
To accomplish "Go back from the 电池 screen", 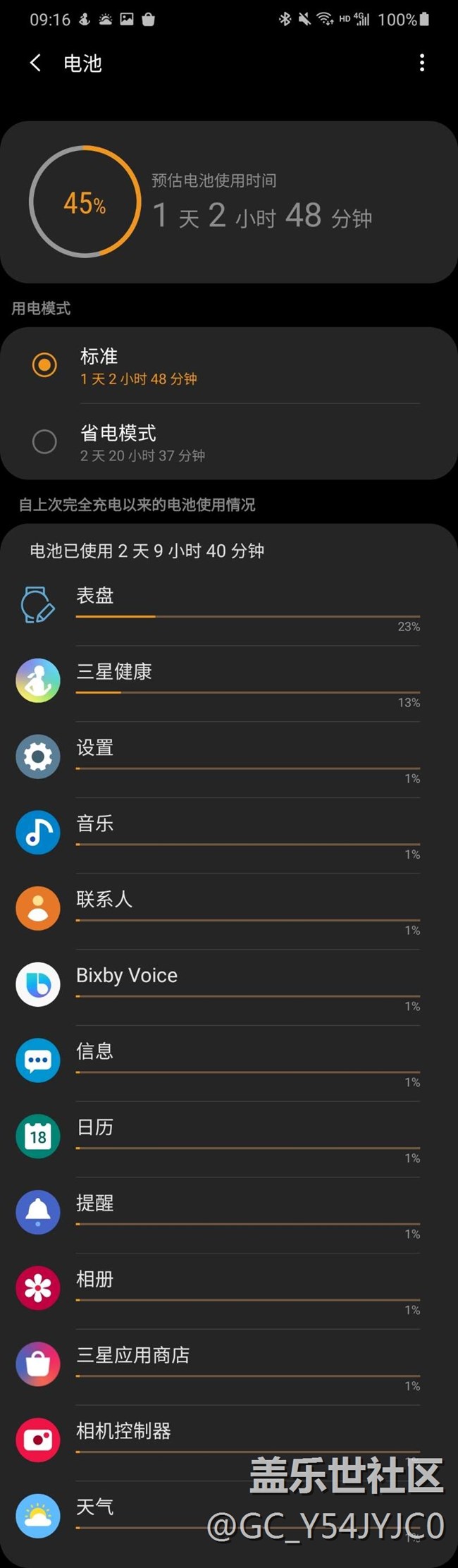I will (35, 63).
